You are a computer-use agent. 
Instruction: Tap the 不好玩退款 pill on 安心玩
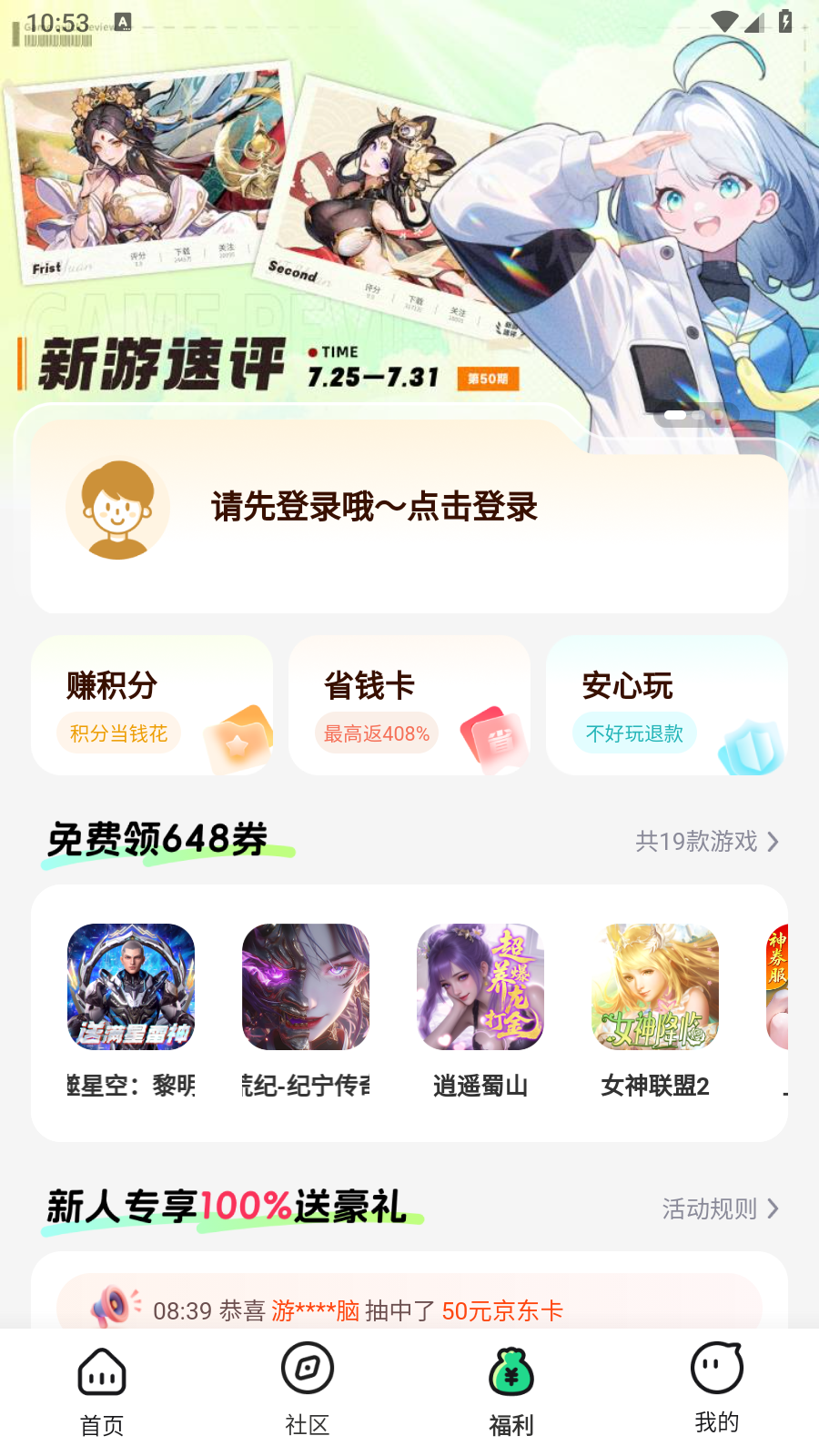[634, 733]
